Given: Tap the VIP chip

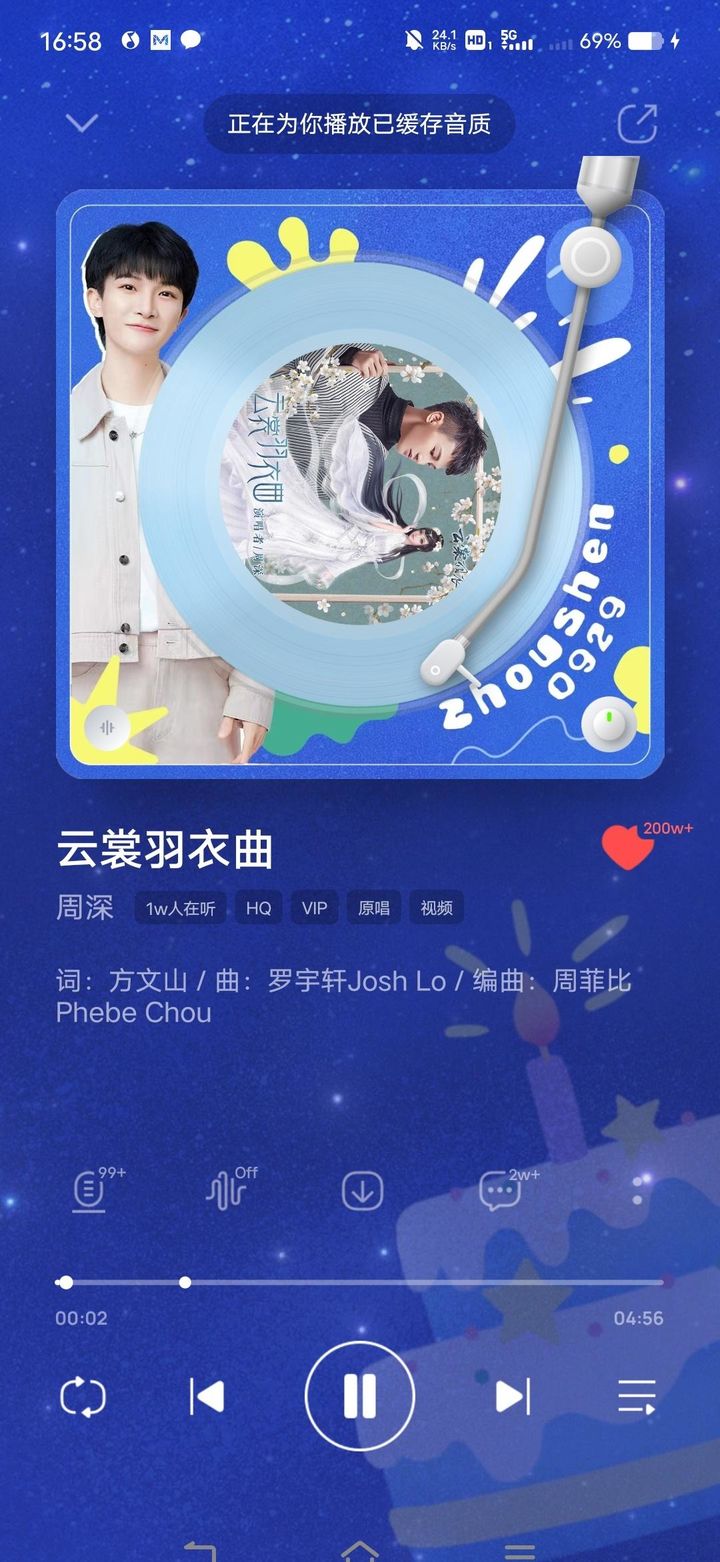Looking at the screenshot, I should pyautogui.click(x=315, y=908).
